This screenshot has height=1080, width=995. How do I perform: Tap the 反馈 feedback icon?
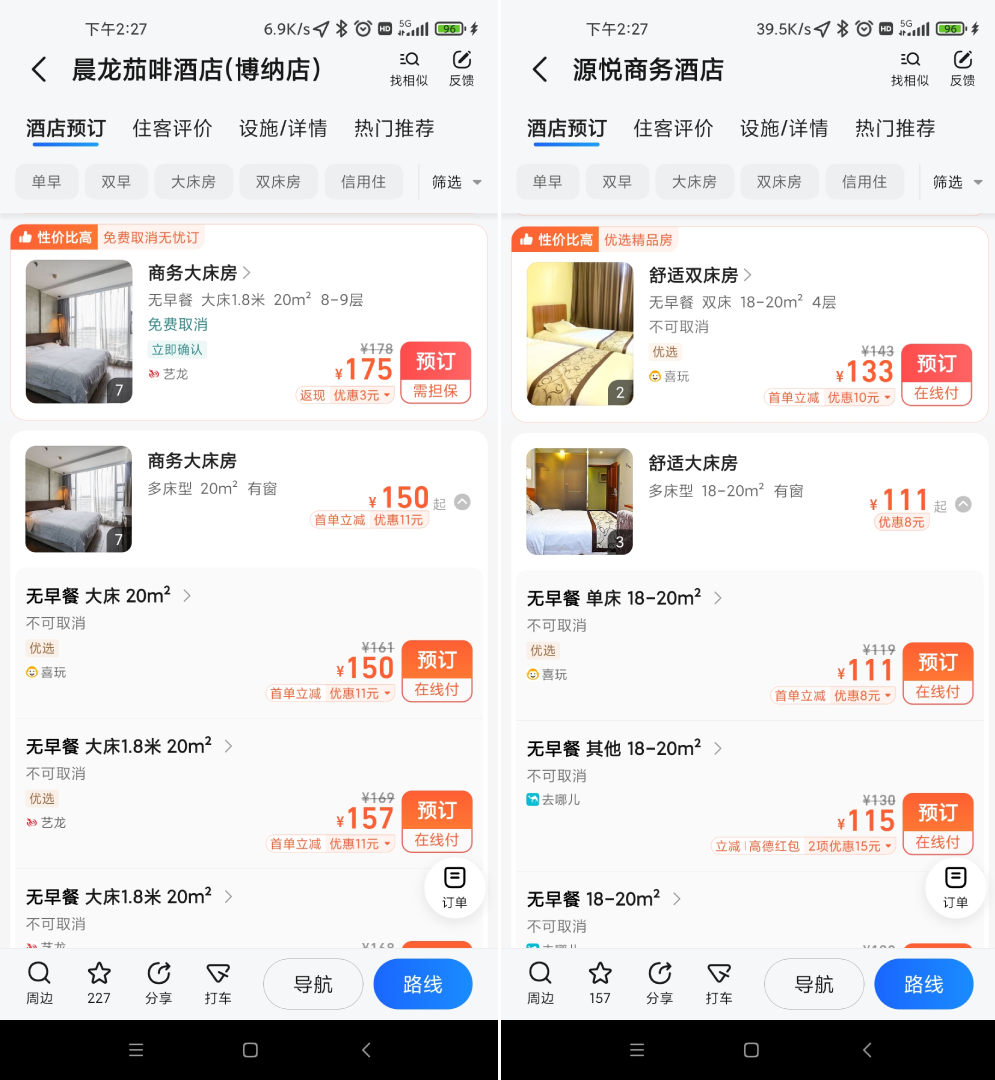point(461,67)
